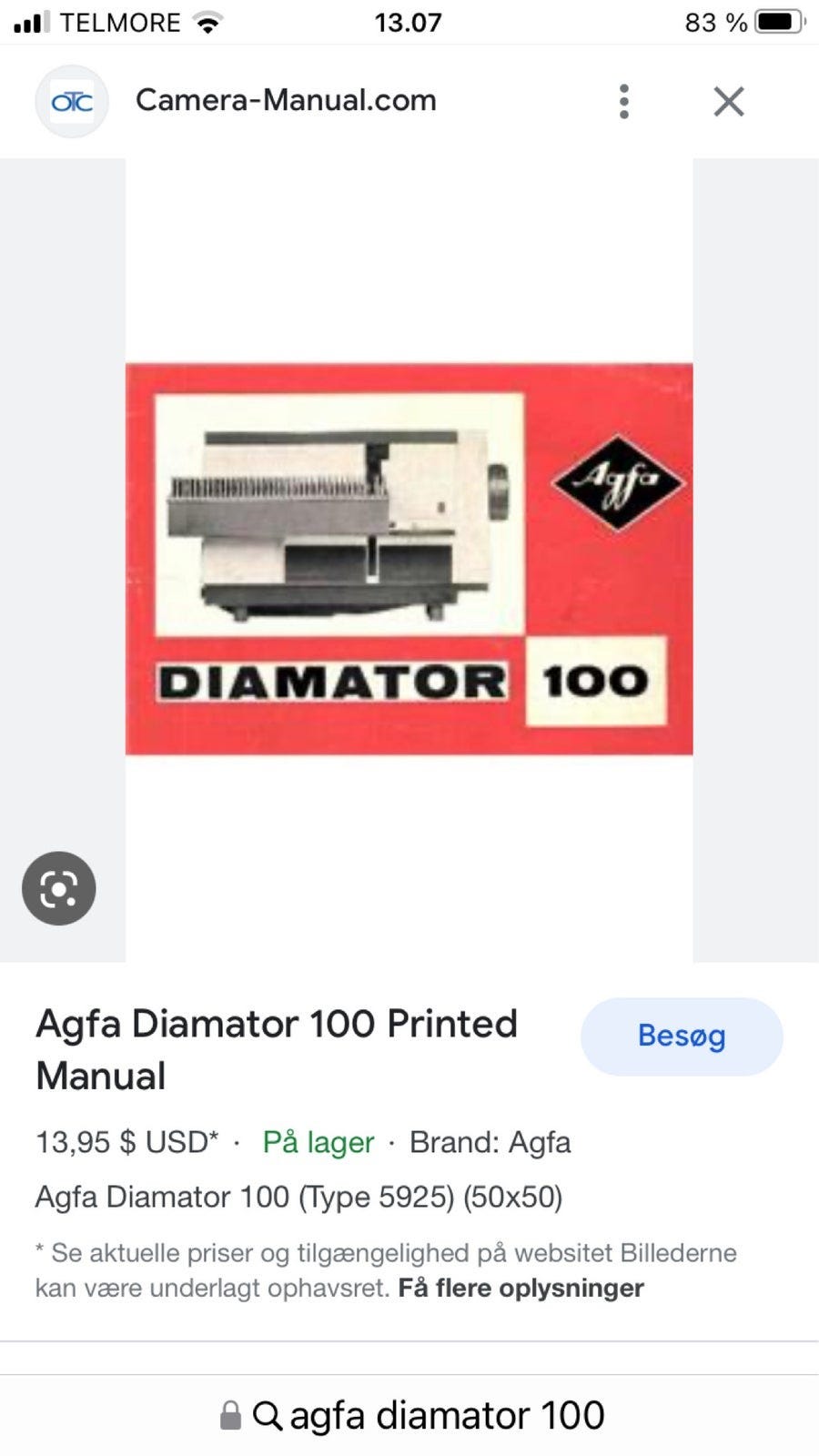Open the Camera-Manual.com source header
819x1456 pixels.
[x=286, y=100]
